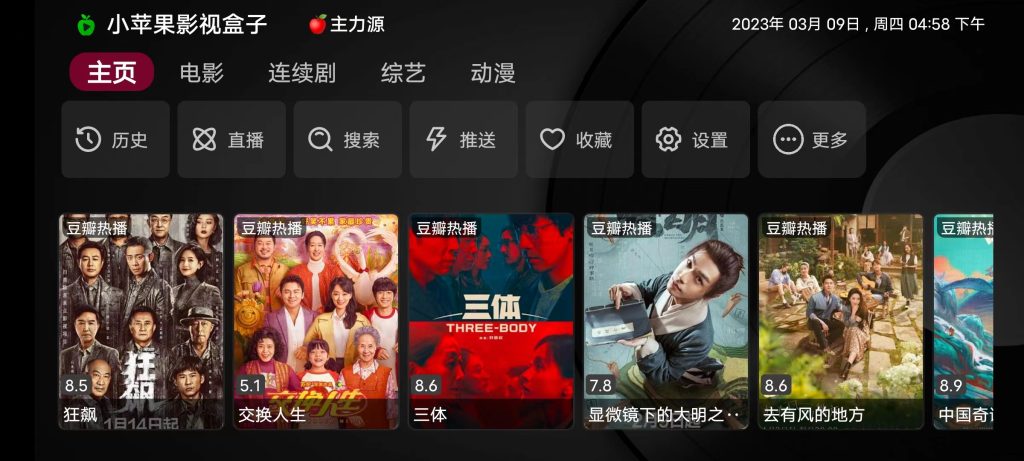Open the 推送 push feature
Image resolution: width=1024 pixels, height=461 pixels.
463,140
